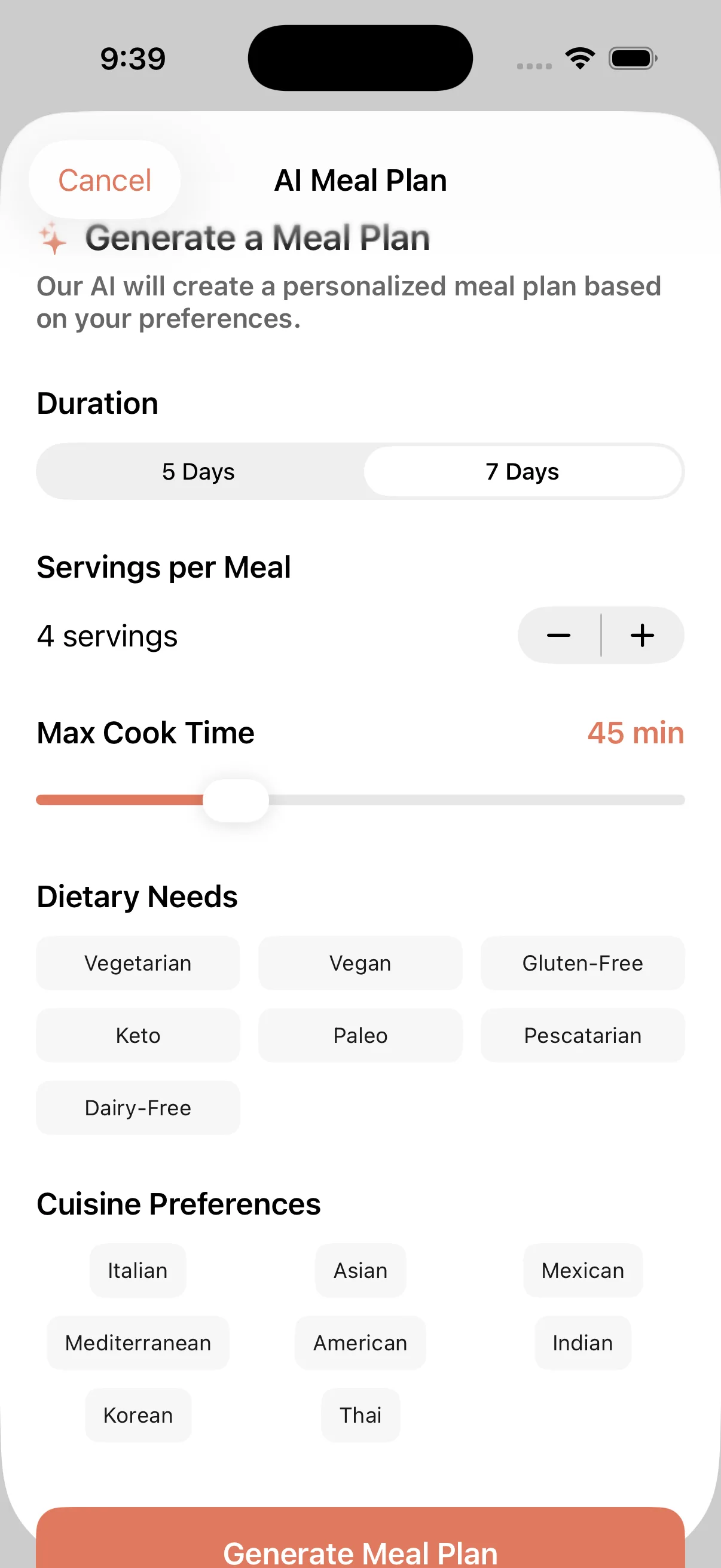Viewport: 721px width, 1568px height.
Task: Enable the Vegetarian dietary need
Action: 138,963
